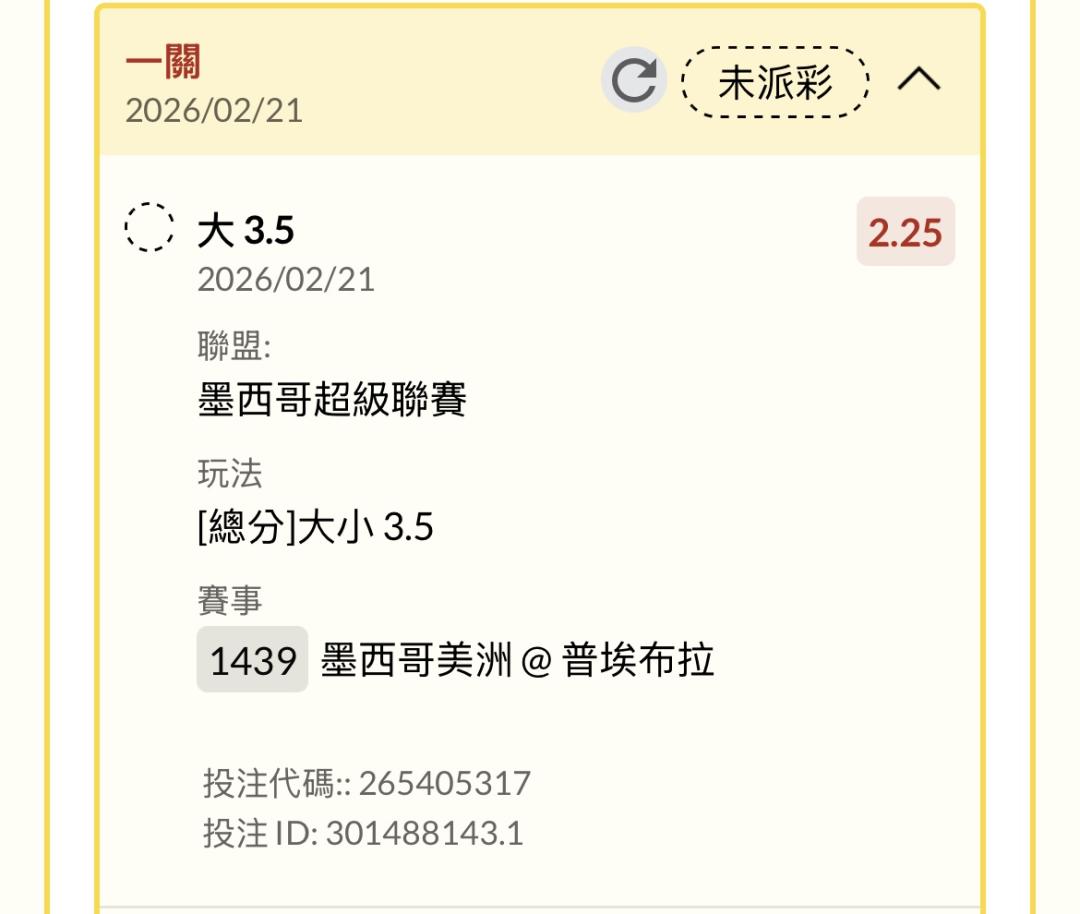Refresh the bet status with the reload icon

point(634,80)
